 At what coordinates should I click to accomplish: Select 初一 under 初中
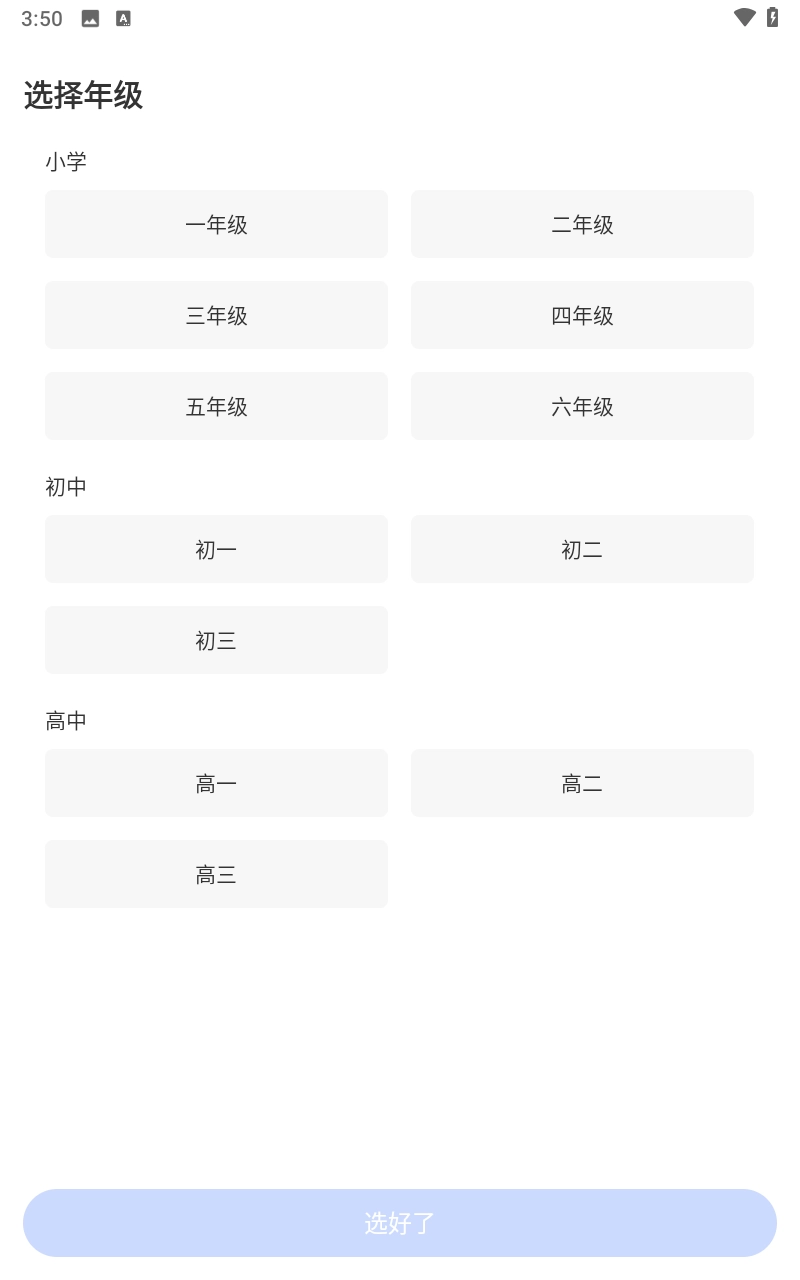coord(216,549)
